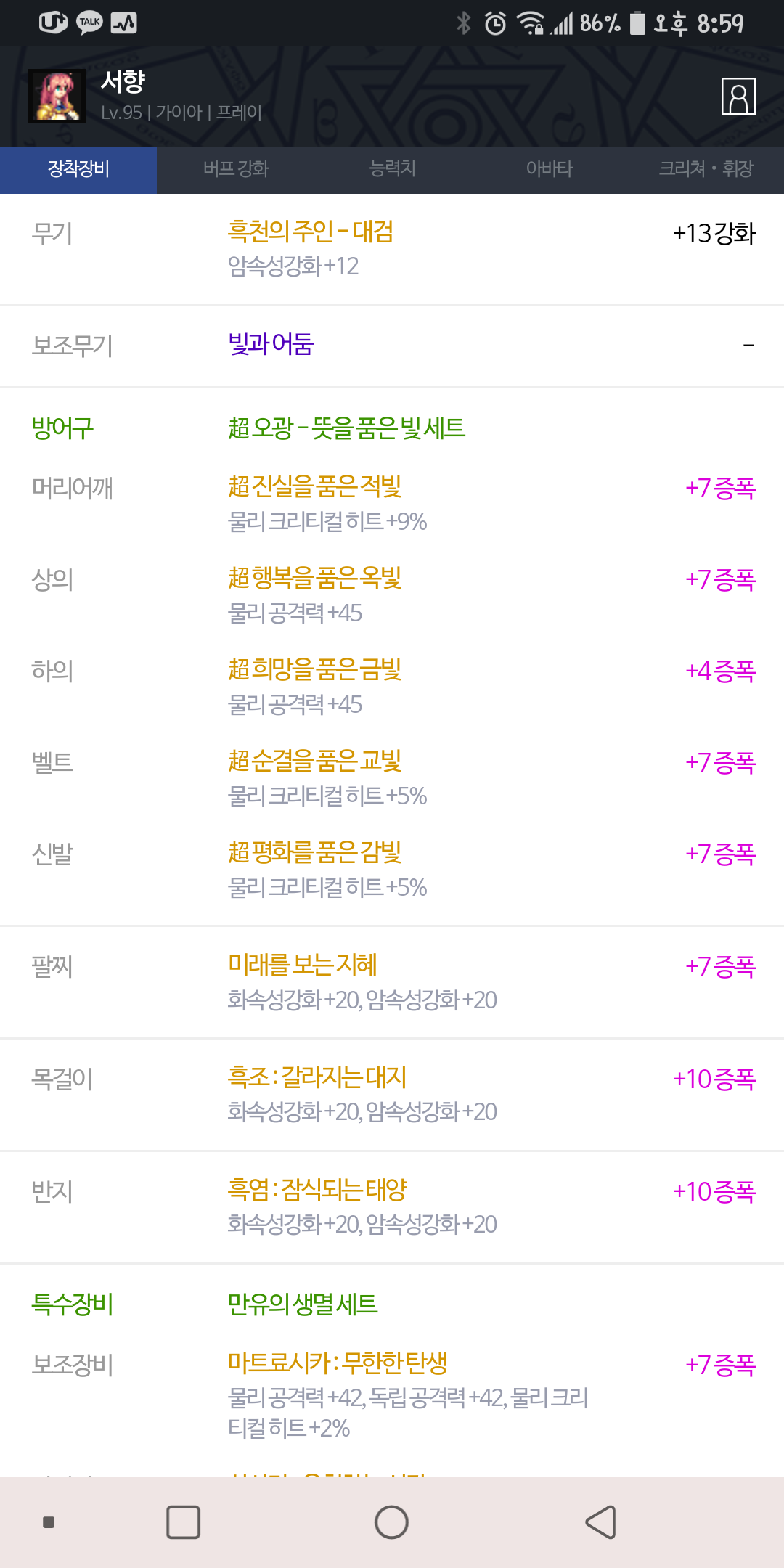Switch to the 버프 강화 tab
Image resolution: width=784 pixels, height=1568 pixels.
[x=236, y=169]
